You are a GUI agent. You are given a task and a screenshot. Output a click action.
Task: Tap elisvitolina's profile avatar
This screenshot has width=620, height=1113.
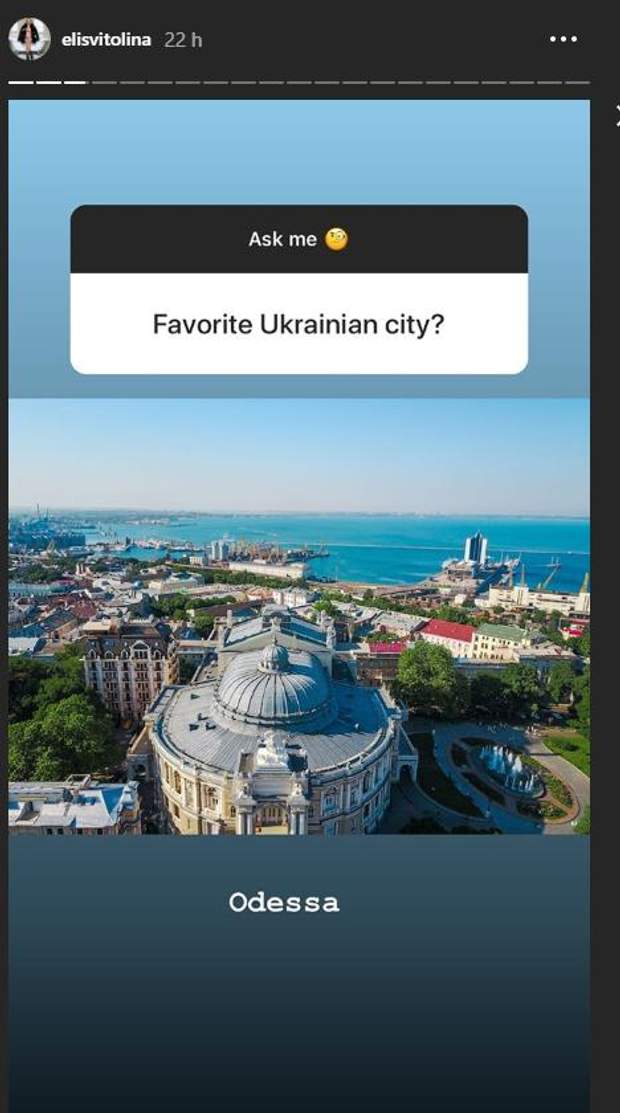tap(29, 38)
